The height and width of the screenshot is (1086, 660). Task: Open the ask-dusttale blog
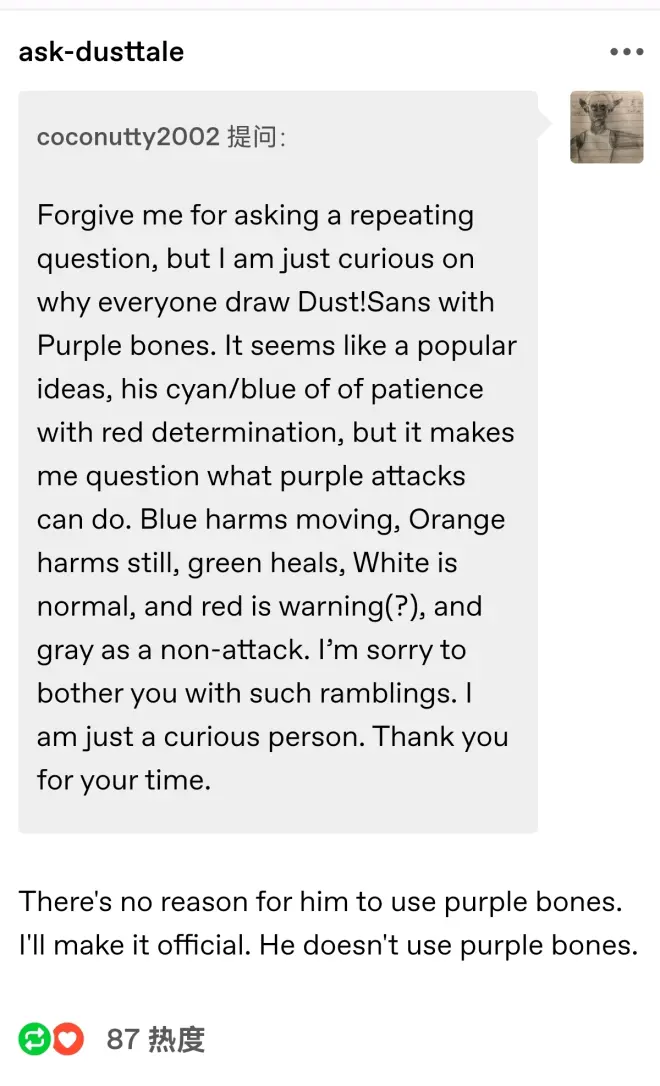point(101,52)
